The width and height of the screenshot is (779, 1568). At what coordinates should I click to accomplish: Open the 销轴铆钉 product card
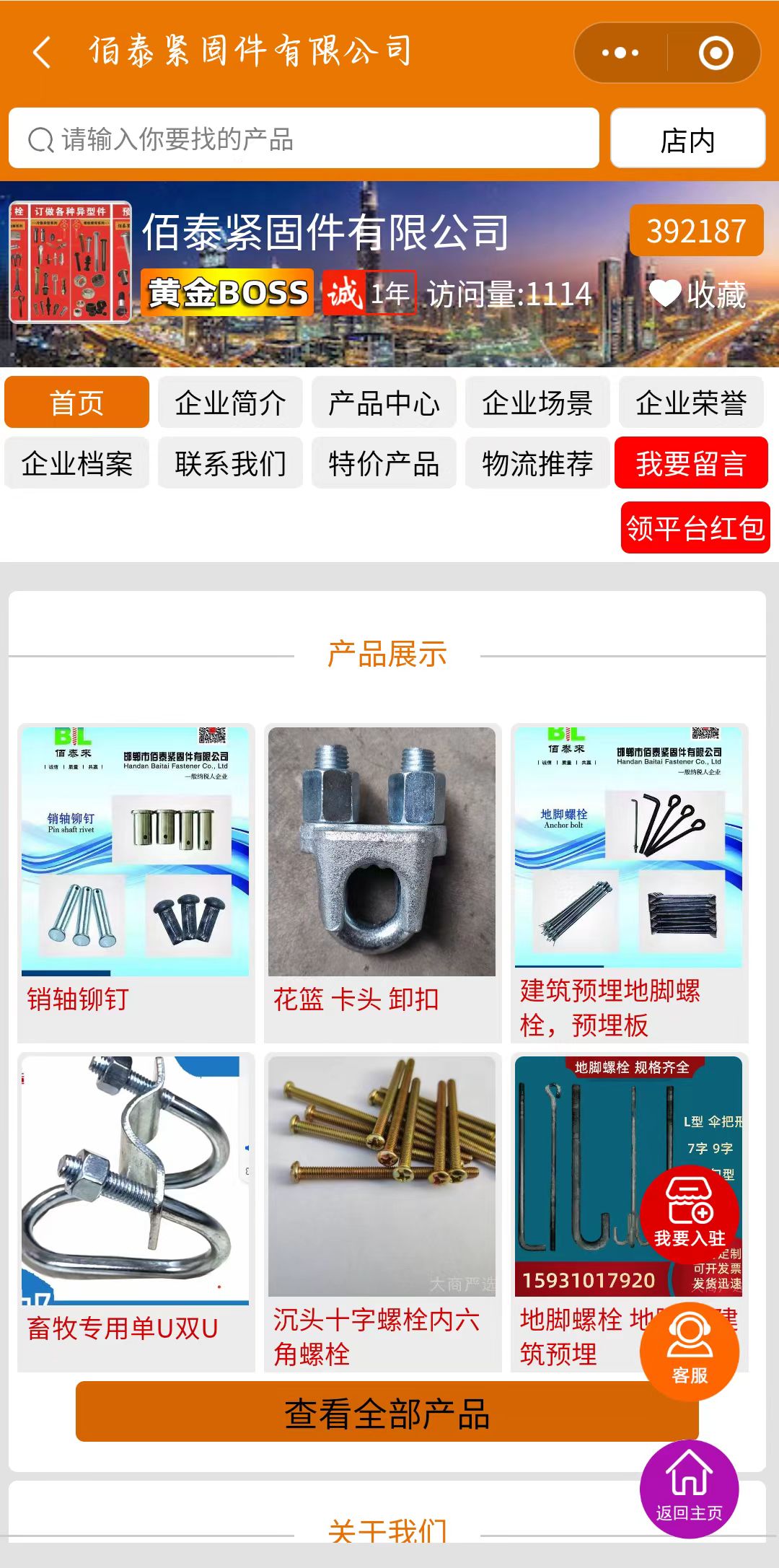click(x=136, y=880)
